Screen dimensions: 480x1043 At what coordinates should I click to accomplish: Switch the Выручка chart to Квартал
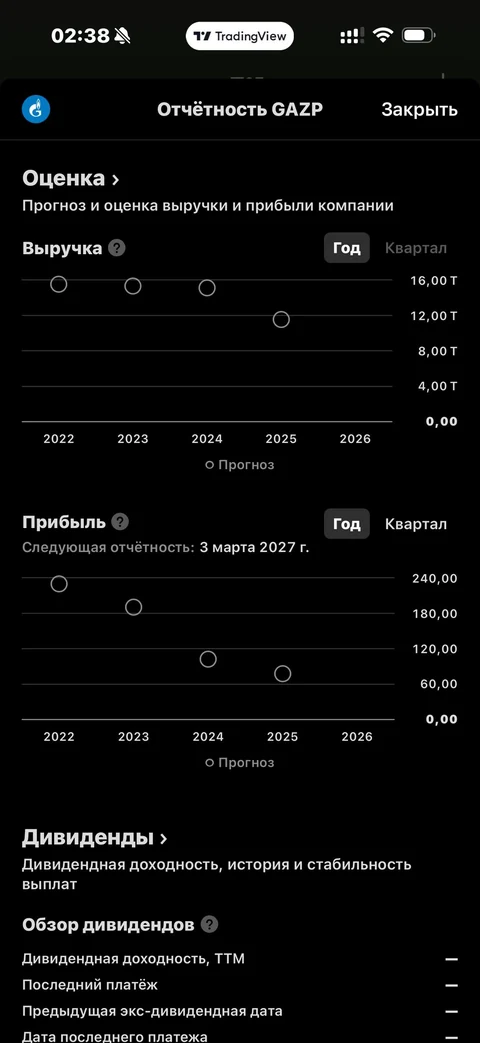(x=416, y=248)
